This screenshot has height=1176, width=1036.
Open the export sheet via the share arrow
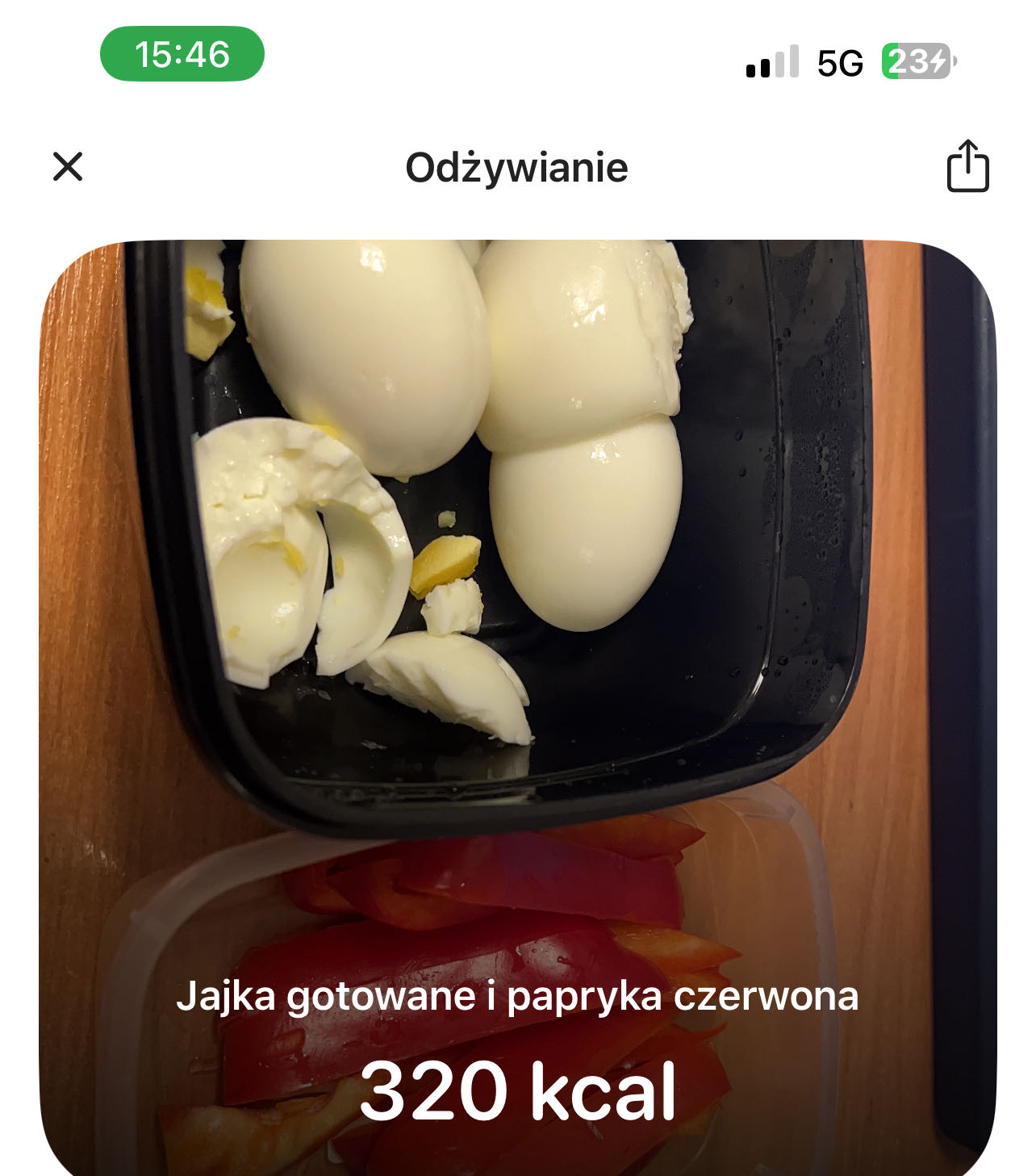pos(967,167)
